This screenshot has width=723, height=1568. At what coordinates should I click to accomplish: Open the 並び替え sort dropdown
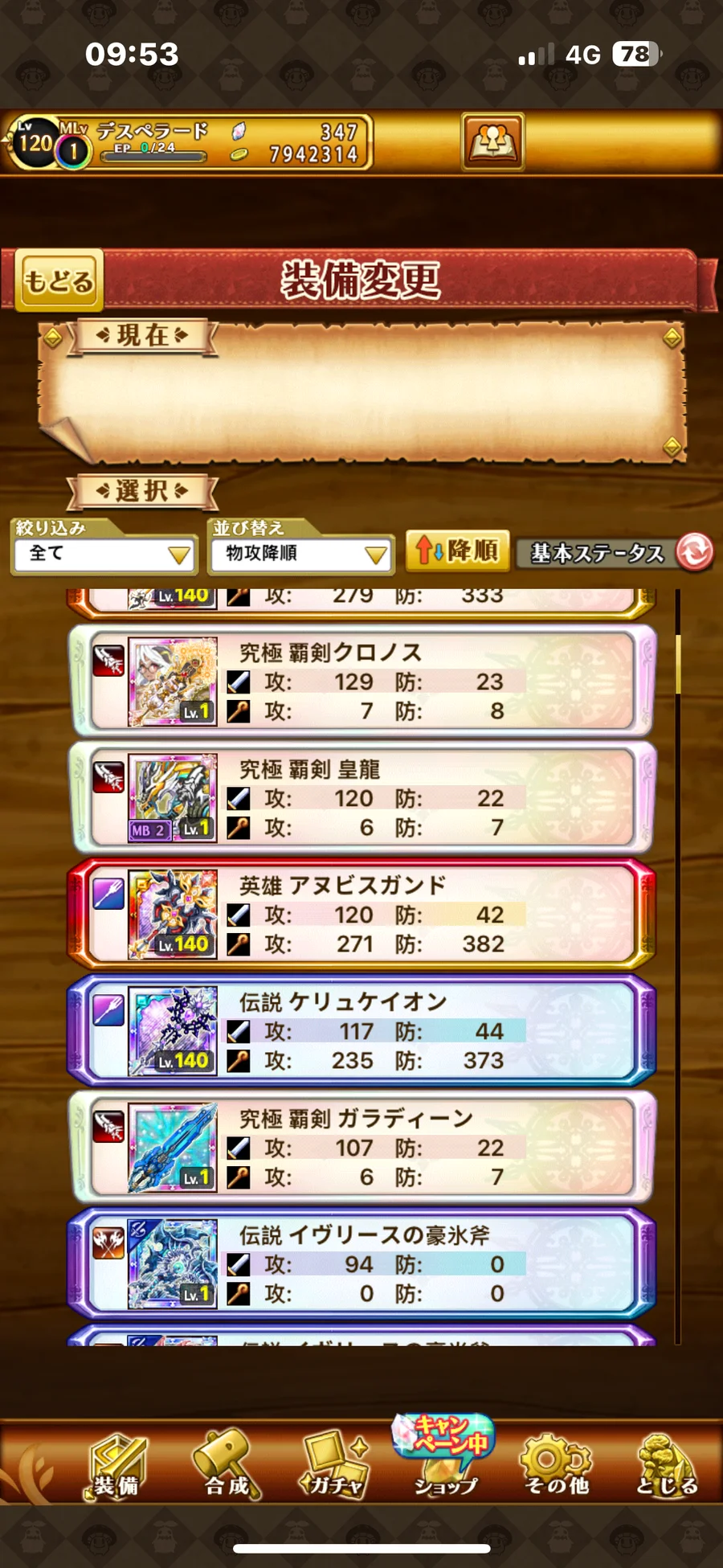300,554
